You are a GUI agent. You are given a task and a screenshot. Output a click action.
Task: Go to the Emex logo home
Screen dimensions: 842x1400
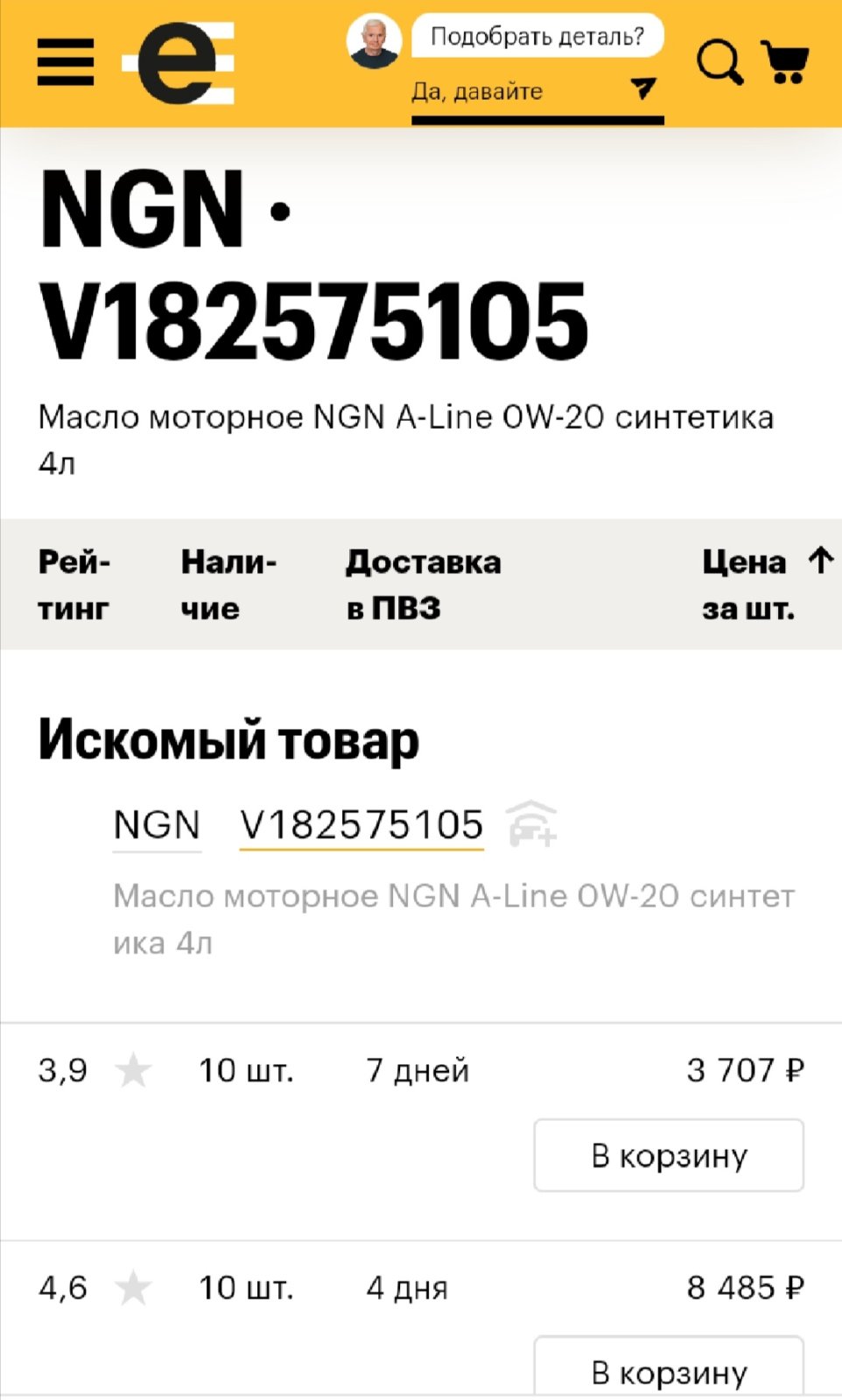(x=179, y=63)
